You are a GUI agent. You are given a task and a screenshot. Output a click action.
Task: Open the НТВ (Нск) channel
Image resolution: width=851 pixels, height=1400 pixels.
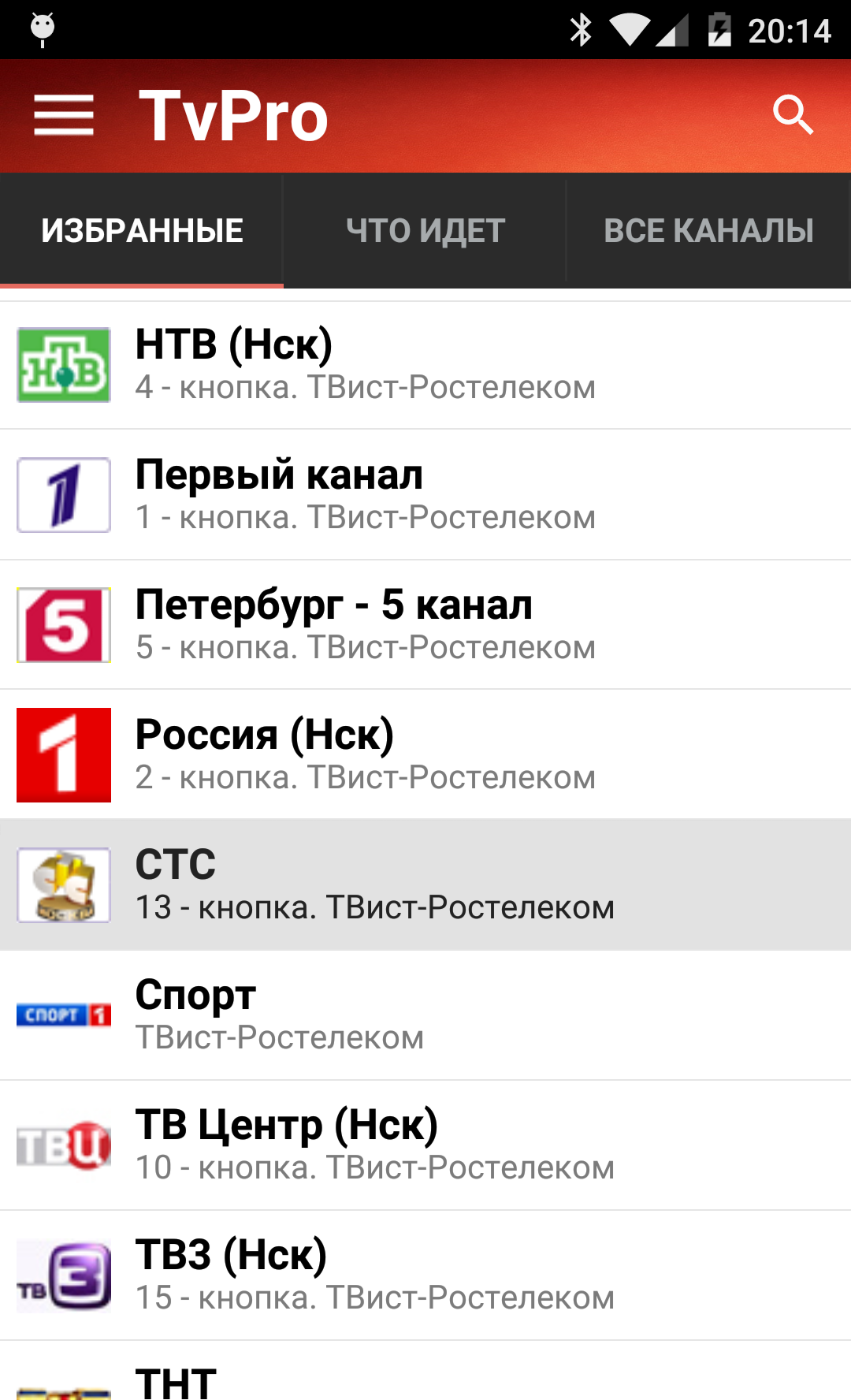425,366
